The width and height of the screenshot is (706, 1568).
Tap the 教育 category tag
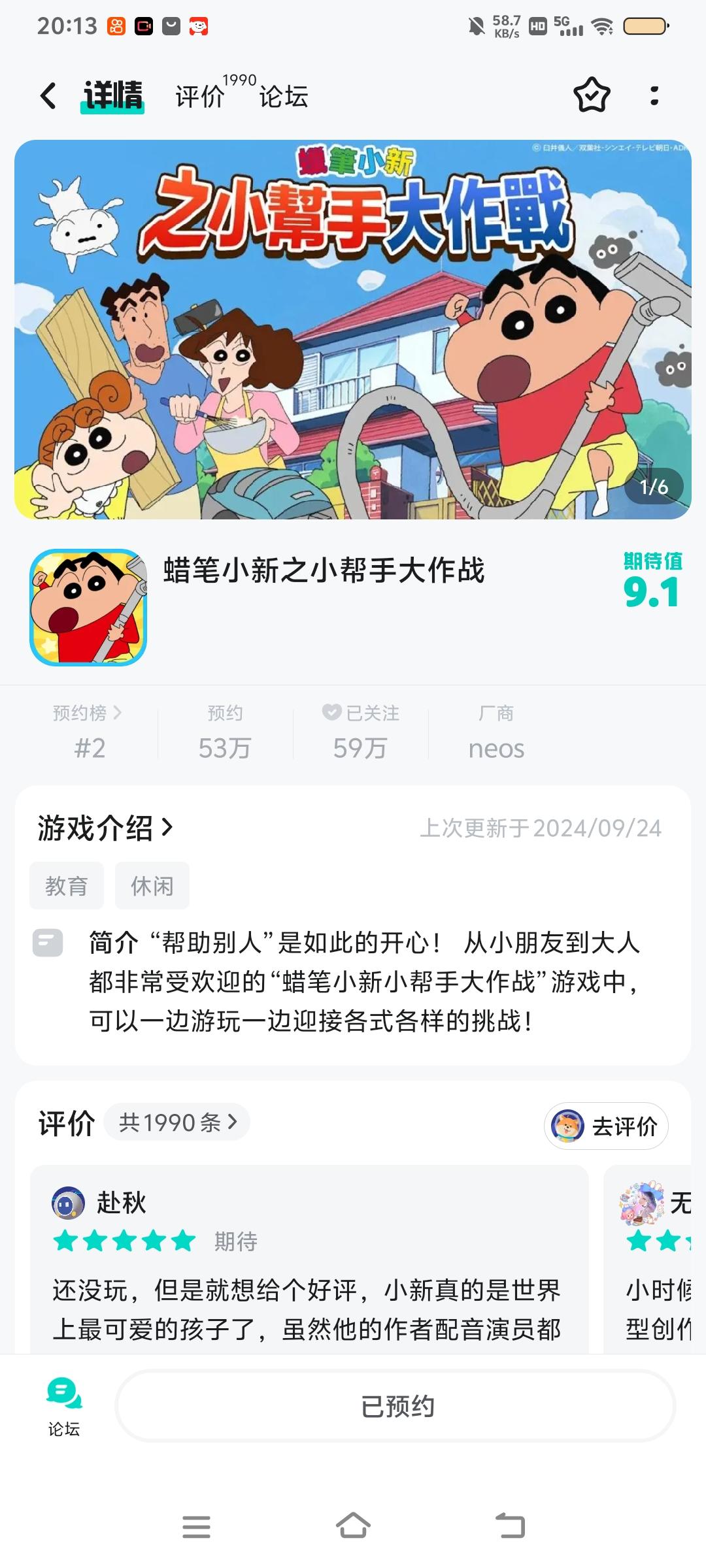pyautogui.click(x=67, y=885)
